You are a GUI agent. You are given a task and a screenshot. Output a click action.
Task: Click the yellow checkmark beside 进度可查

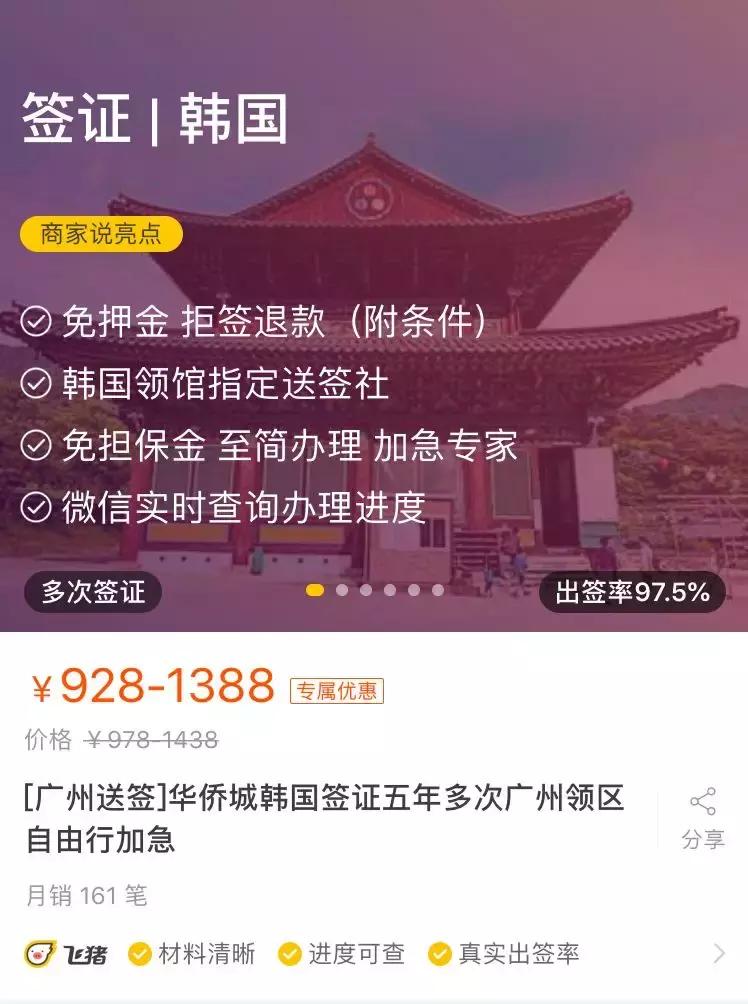pyautogui.click(x=290, y=954)
